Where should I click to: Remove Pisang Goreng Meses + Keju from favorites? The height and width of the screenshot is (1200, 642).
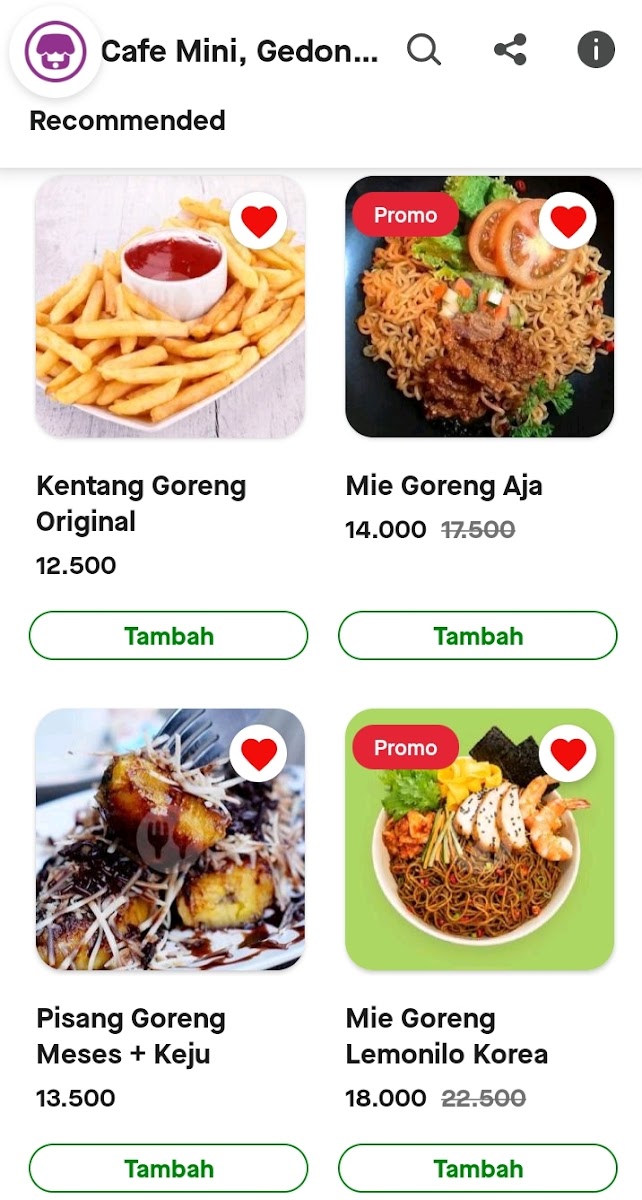click(259, 754)
